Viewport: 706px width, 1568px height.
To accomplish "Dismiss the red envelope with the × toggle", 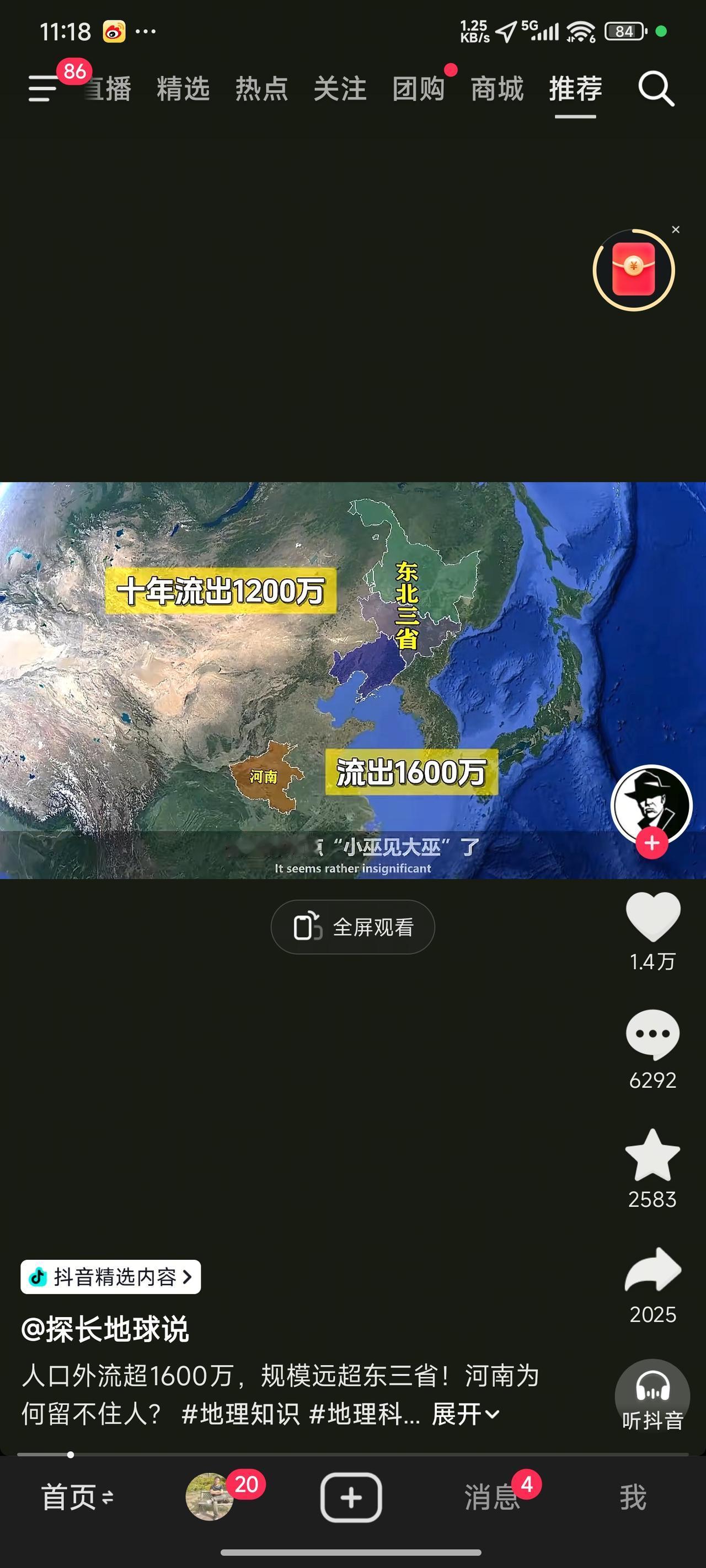I will 676,230.
